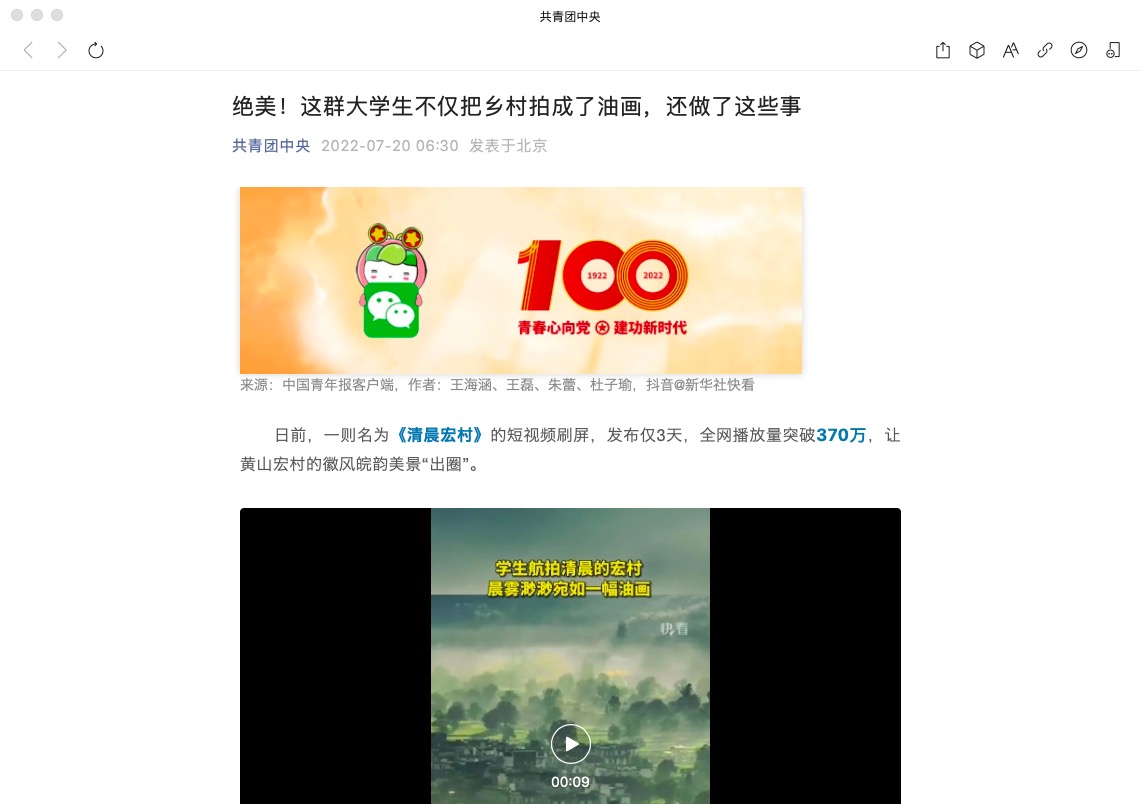Copy the article link
Screen dimensions: 1141x804
pos(1045,50)
